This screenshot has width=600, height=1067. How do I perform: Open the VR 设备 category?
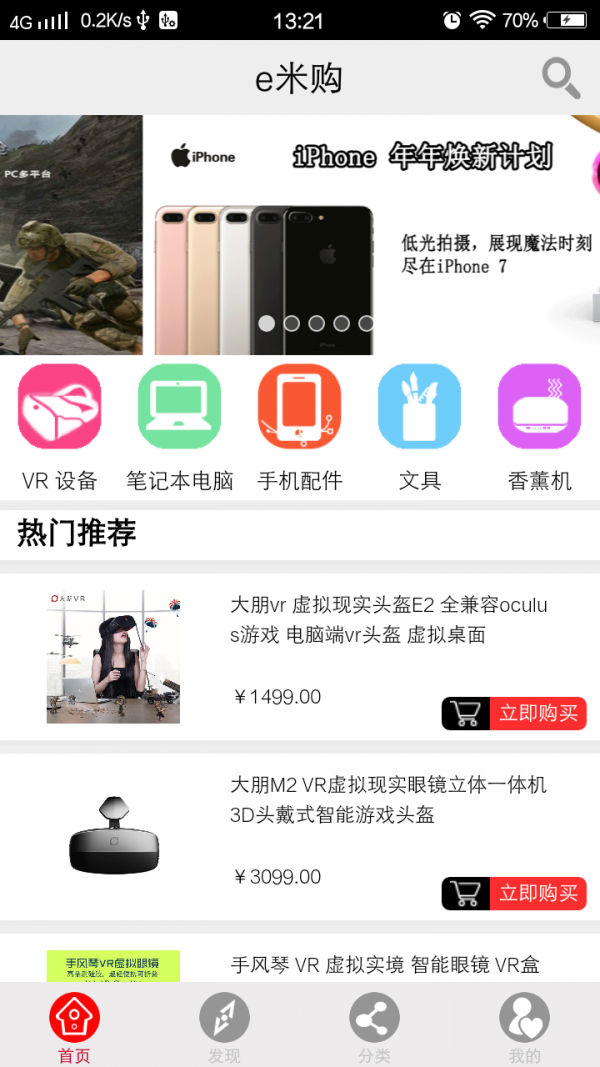(59, 427)
